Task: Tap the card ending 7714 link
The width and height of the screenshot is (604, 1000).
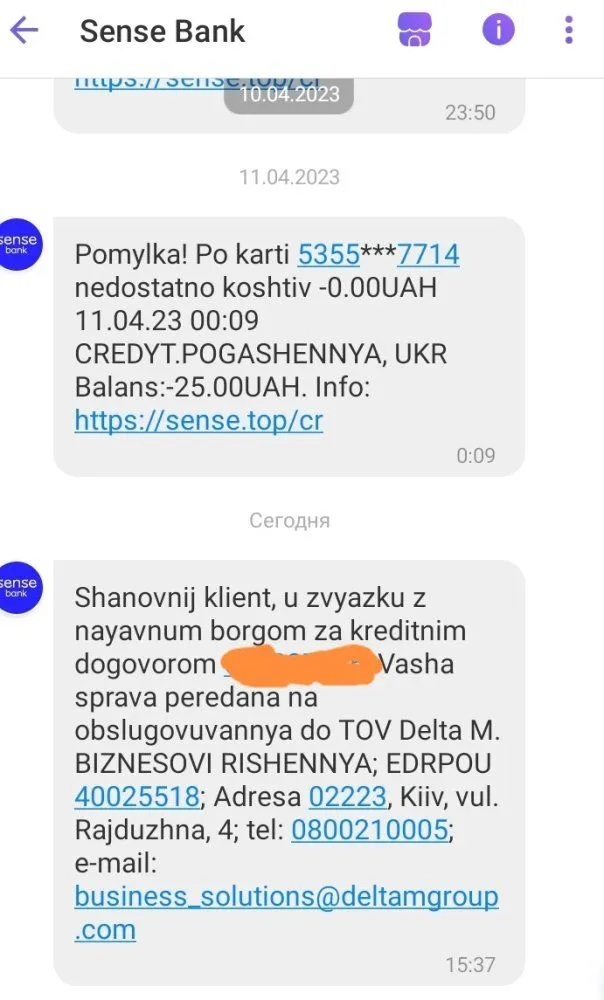Action: (x=428, y=255)
